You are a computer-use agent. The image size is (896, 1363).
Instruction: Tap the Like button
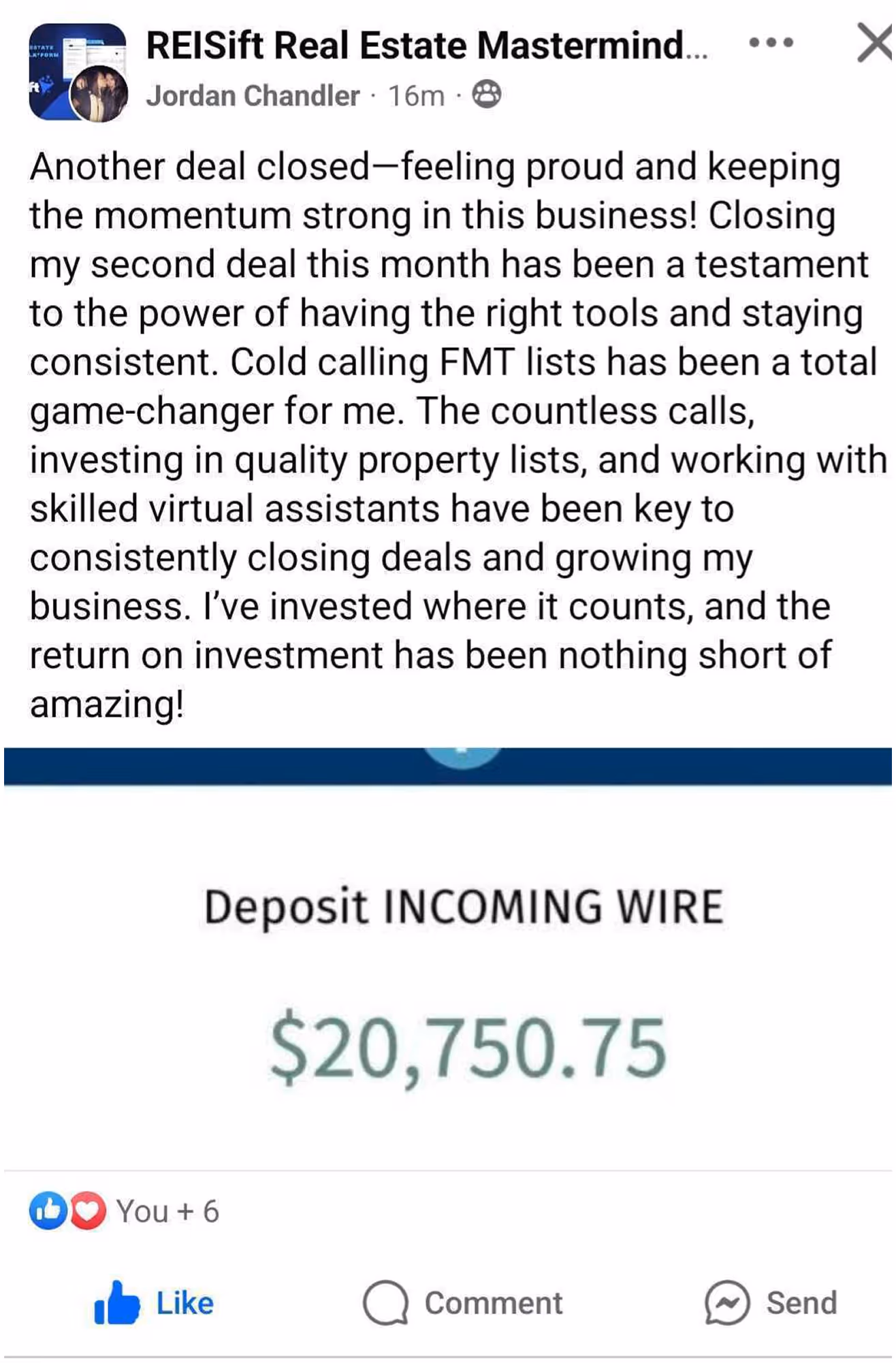(x=154, y=1304)
